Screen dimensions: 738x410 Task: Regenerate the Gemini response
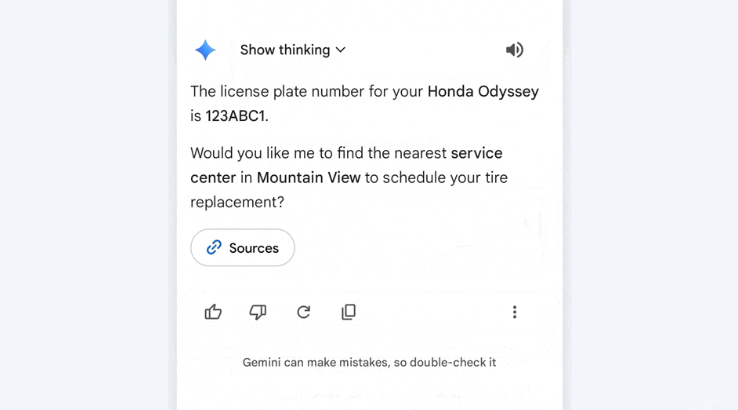click(x=303, y=312)
